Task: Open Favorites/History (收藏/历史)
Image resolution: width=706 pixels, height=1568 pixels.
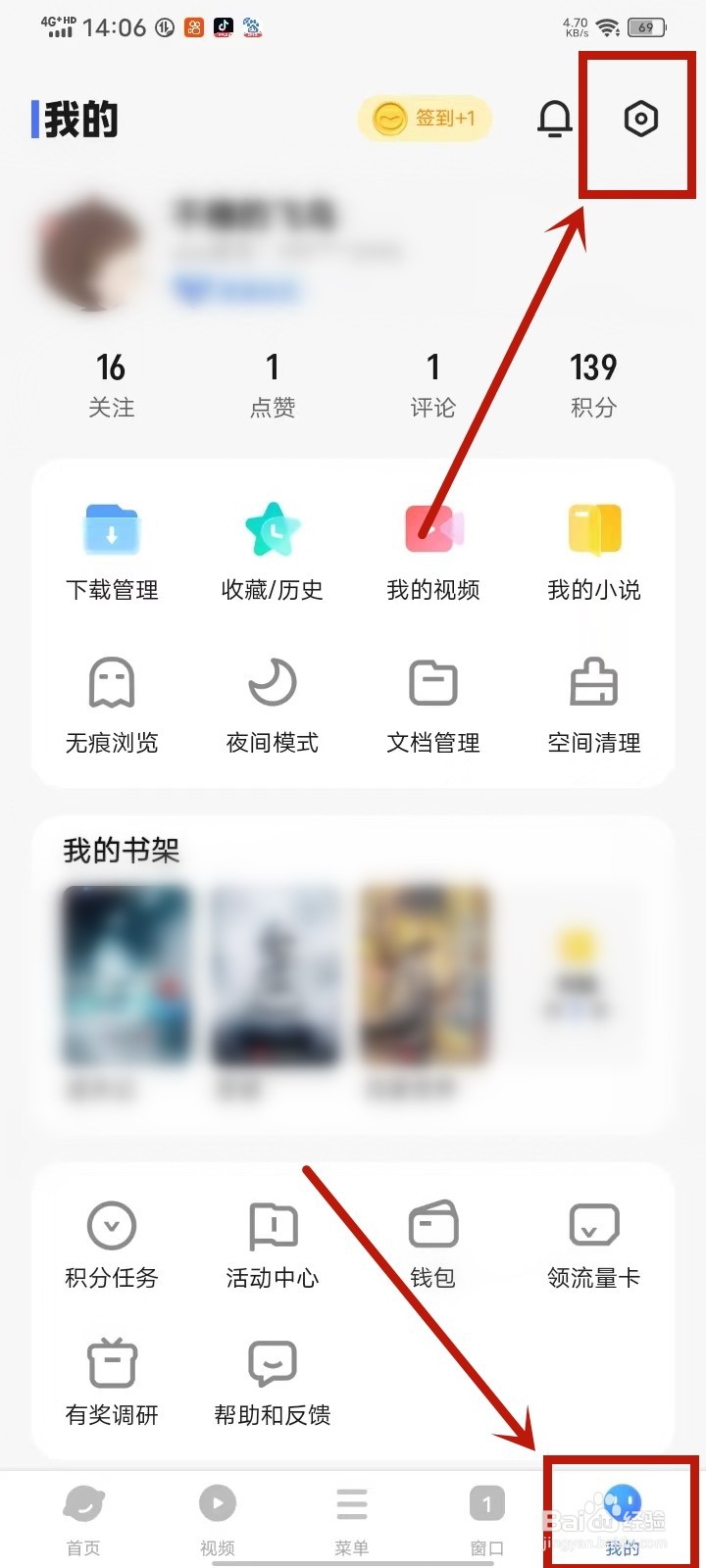Action: point(272,549)
